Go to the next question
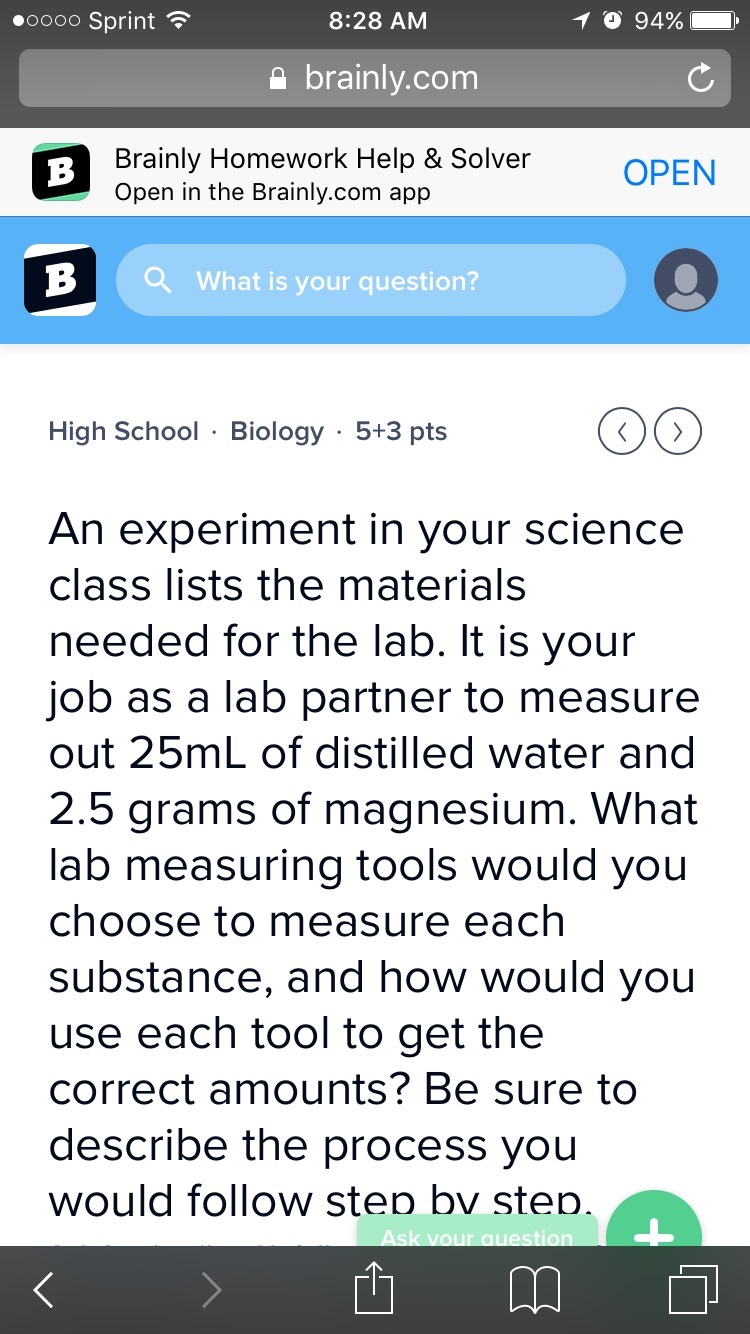Screen dimensions: 750x1334 pyautogui.click(x=678, y=432)
